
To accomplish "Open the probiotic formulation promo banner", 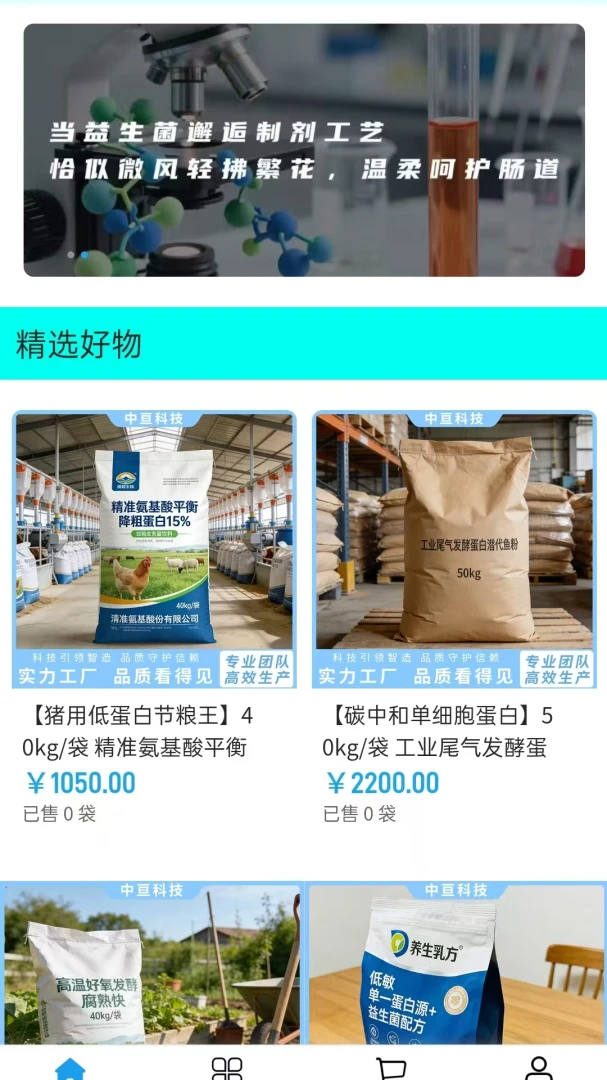I will (x=304, y=150).
